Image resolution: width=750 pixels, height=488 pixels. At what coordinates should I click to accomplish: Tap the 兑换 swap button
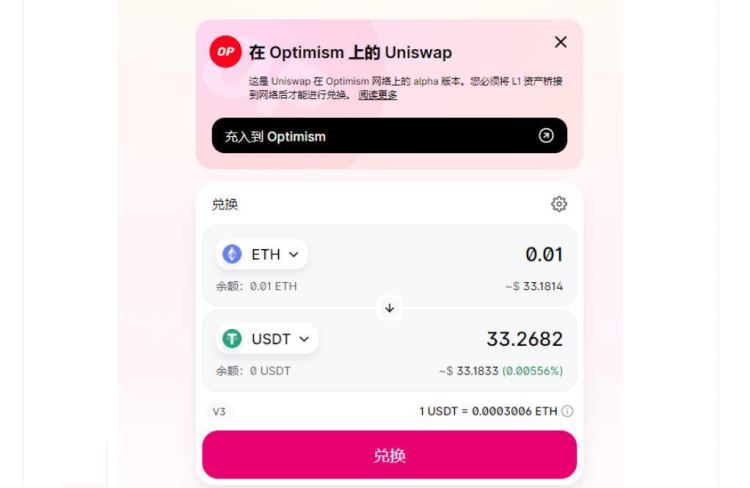point(389,455)
